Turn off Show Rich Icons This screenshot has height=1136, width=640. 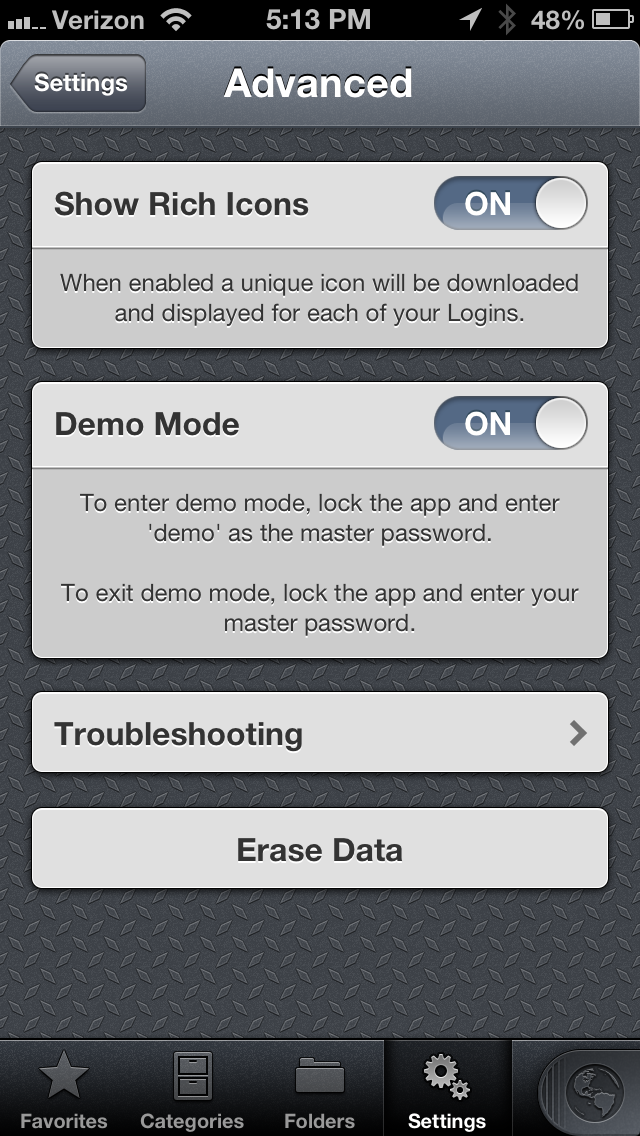click(510, 204)
